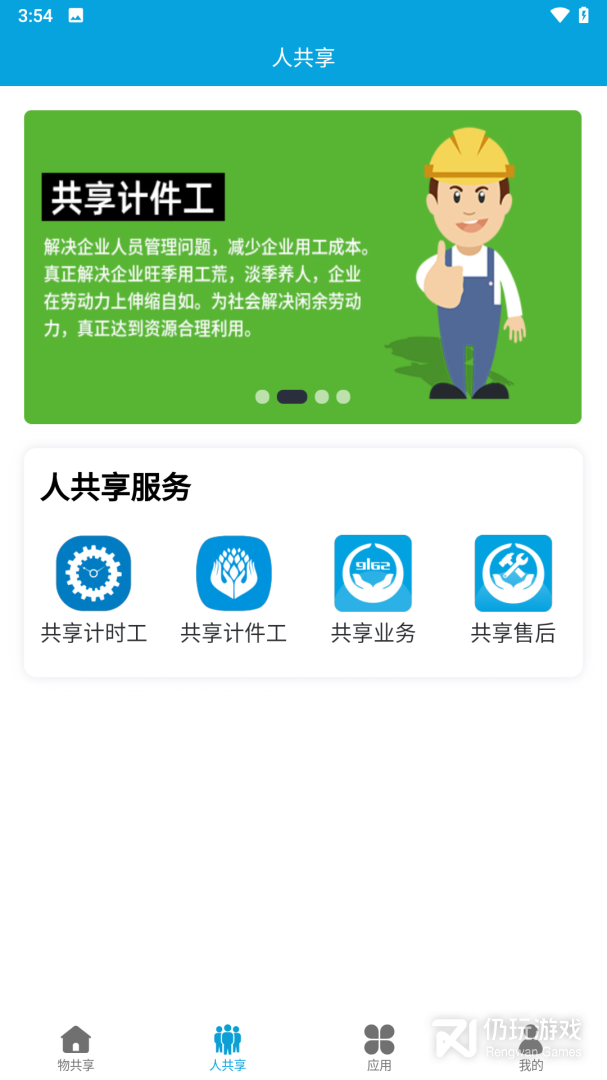Select the 共享业务 service
Screen dimensions: 607x1080
[x=373, y=590]
